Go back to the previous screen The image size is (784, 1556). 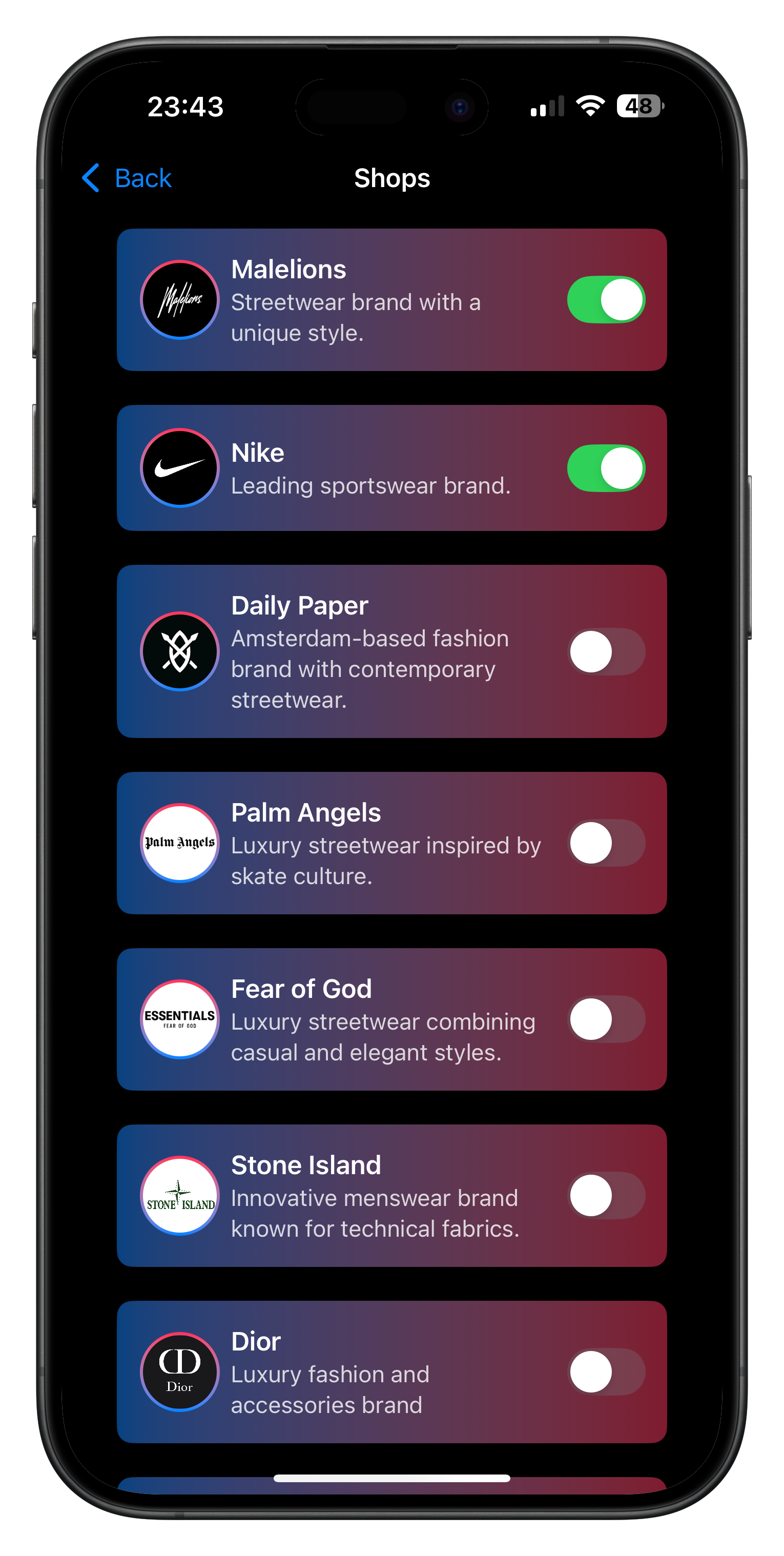point(127,178)
